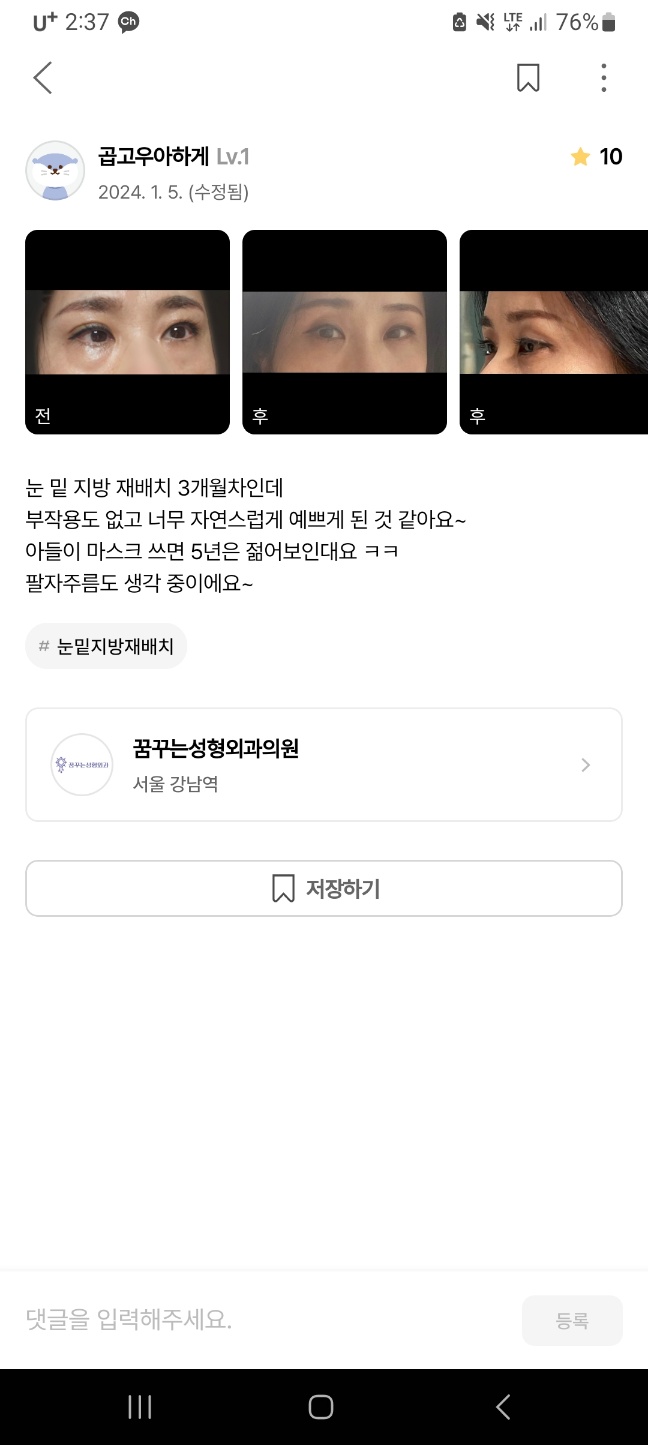
Task: Focus the 댓글을 입력해주세요 comment field
Action: point(260,1319)
